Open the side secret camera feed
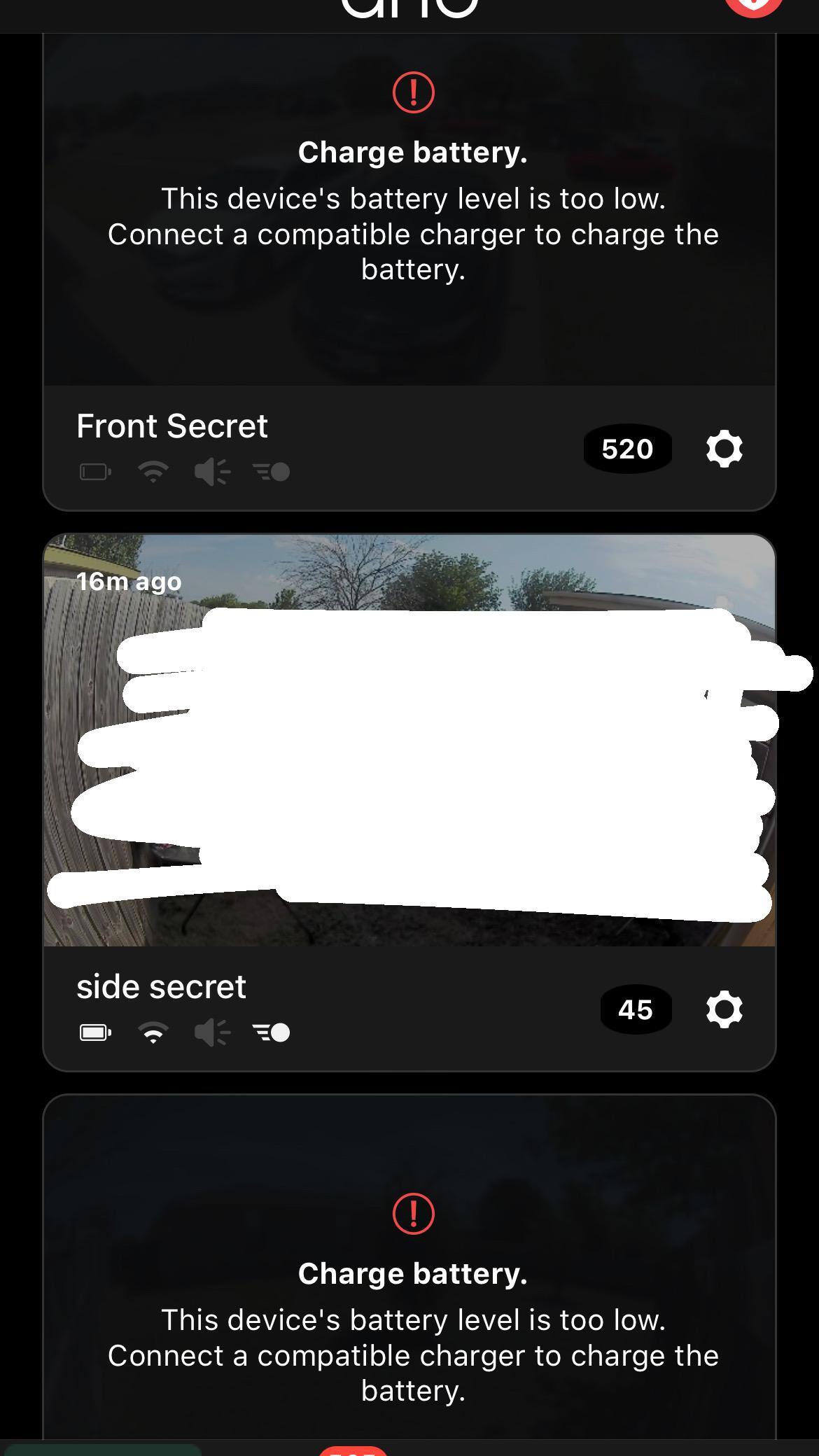This screenshot has width=819, height=1456. [409, 740]
